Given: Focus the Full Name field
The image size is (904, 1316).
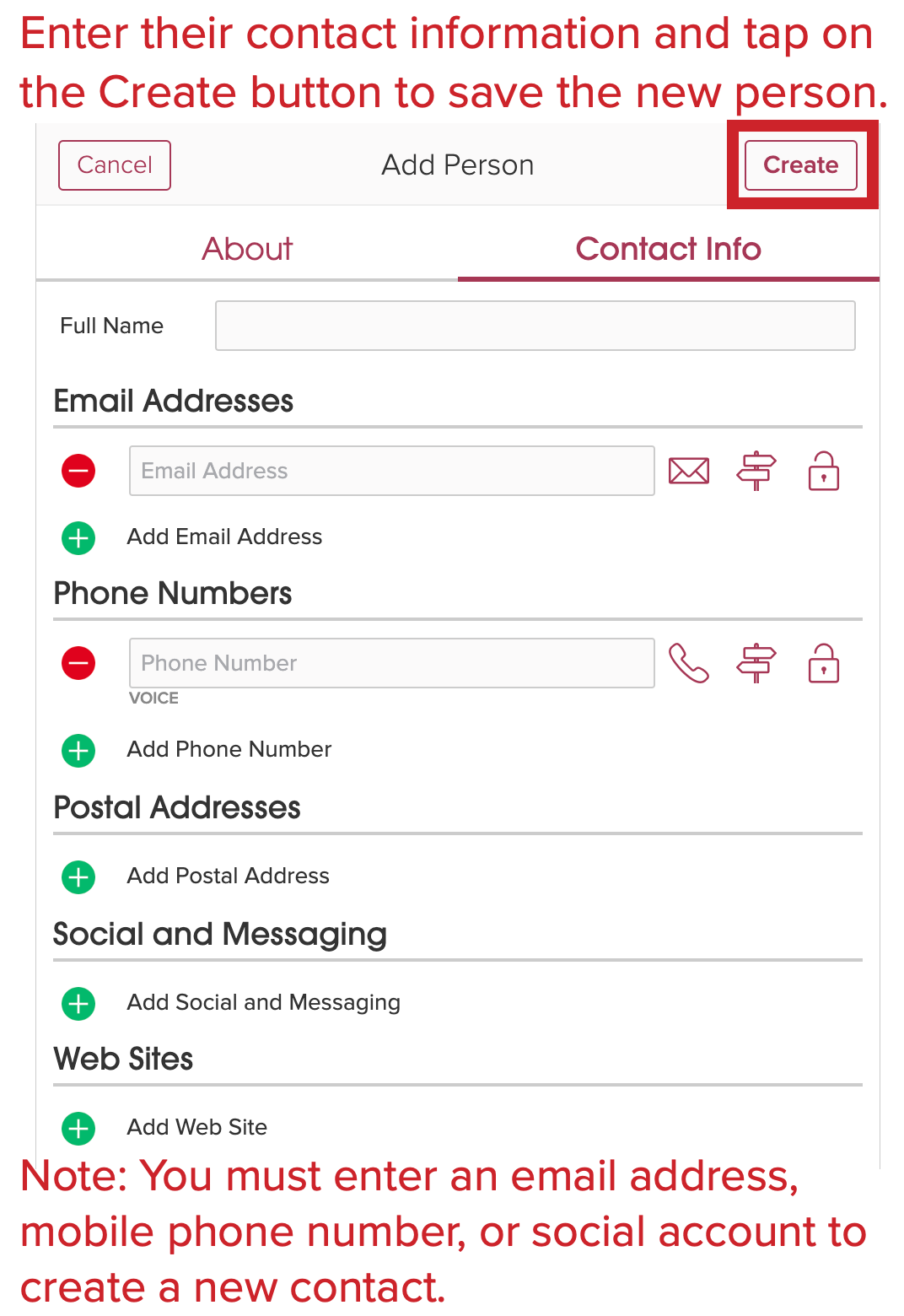Looking at the screenshot, I should coord(535,326).
